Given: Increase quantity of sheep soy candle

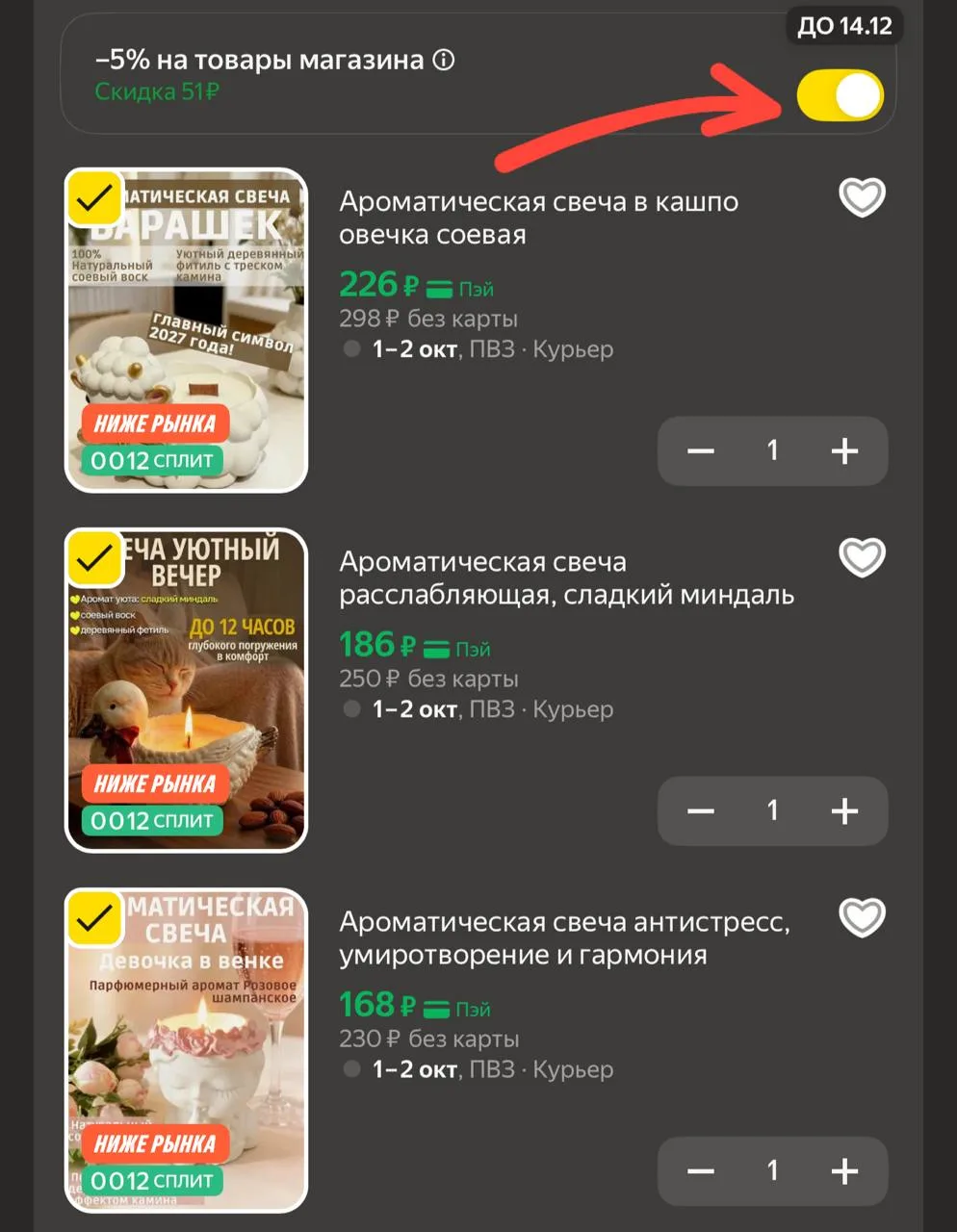Looking at the screenshot, I should (844, 450).
